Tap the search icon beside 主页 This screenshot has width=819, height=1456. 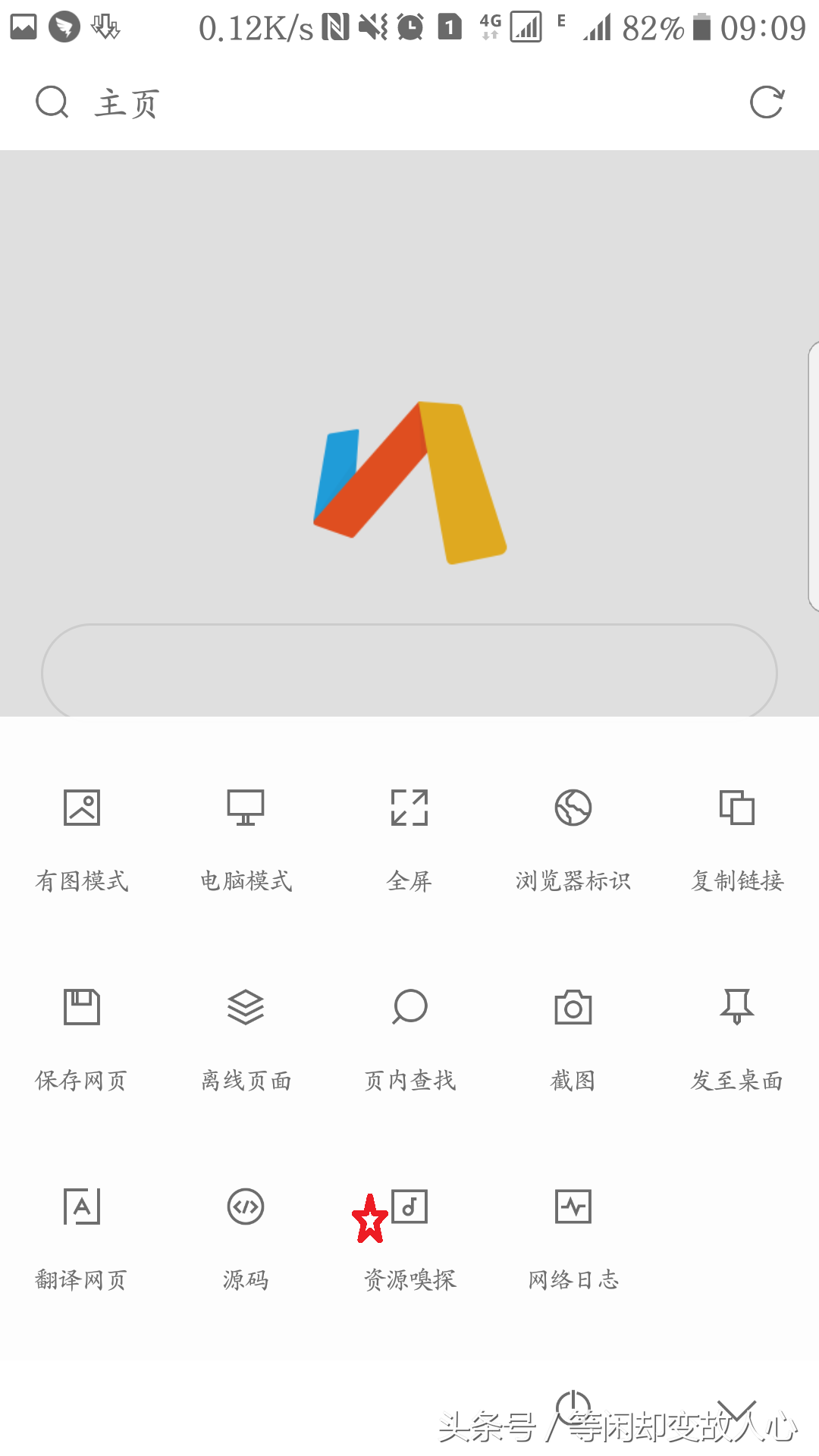(x=52, y=102)
